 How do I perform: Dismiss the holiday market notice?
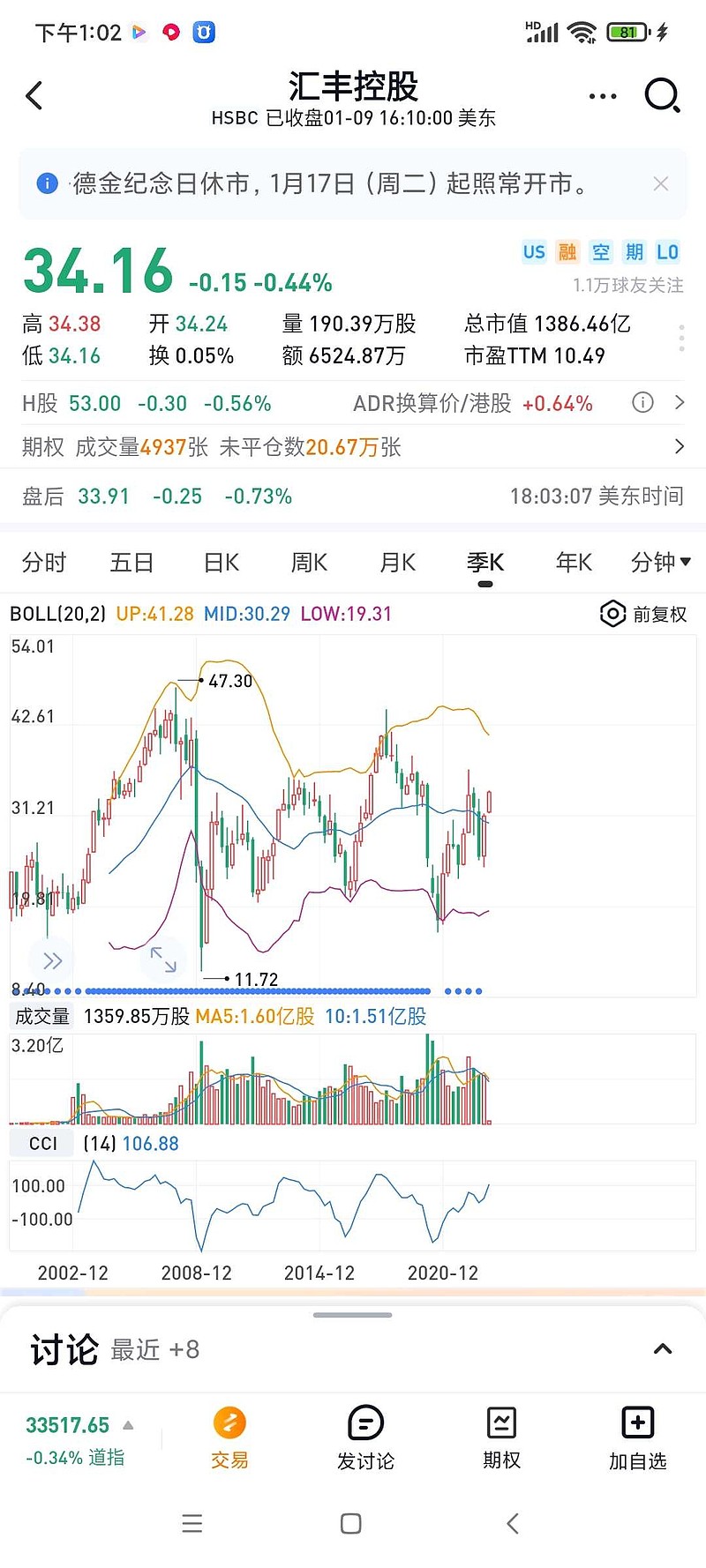pyautogui.click(x=661, y=183)
